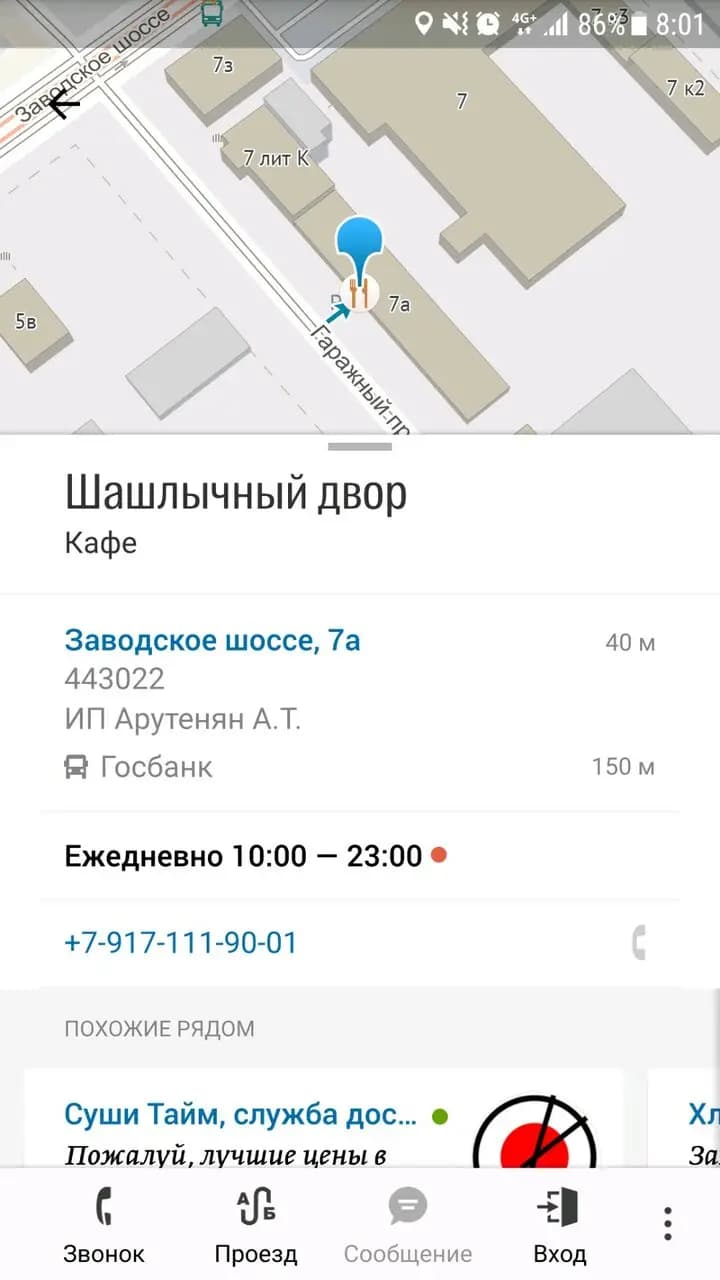Tap the bus stop icon next to Госбанк
This screenshot has height=1280, width=720.
pyautogui.click(x=77, y=767)
